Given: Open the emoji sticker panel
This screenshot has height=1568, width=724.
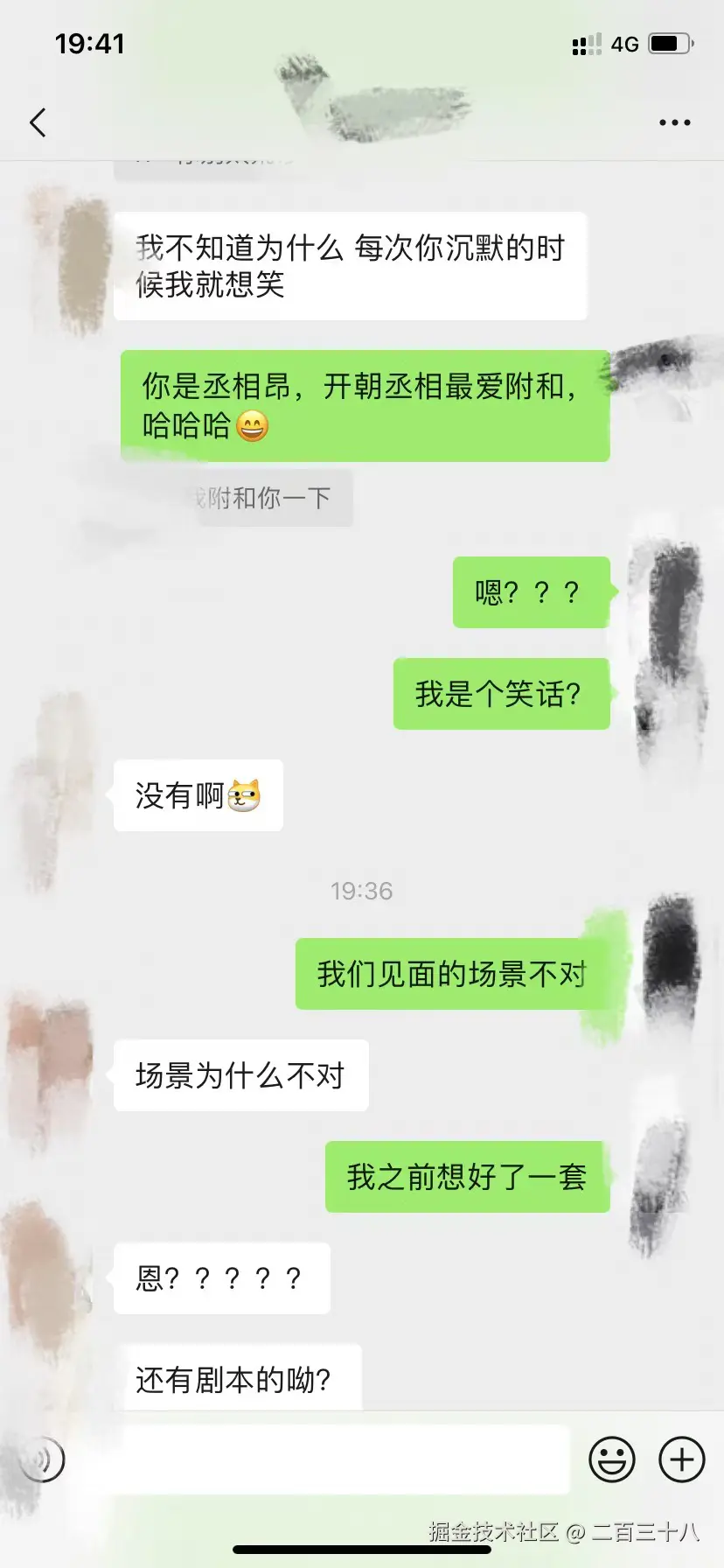Looking at the screenshot, I should [612, 1459].
